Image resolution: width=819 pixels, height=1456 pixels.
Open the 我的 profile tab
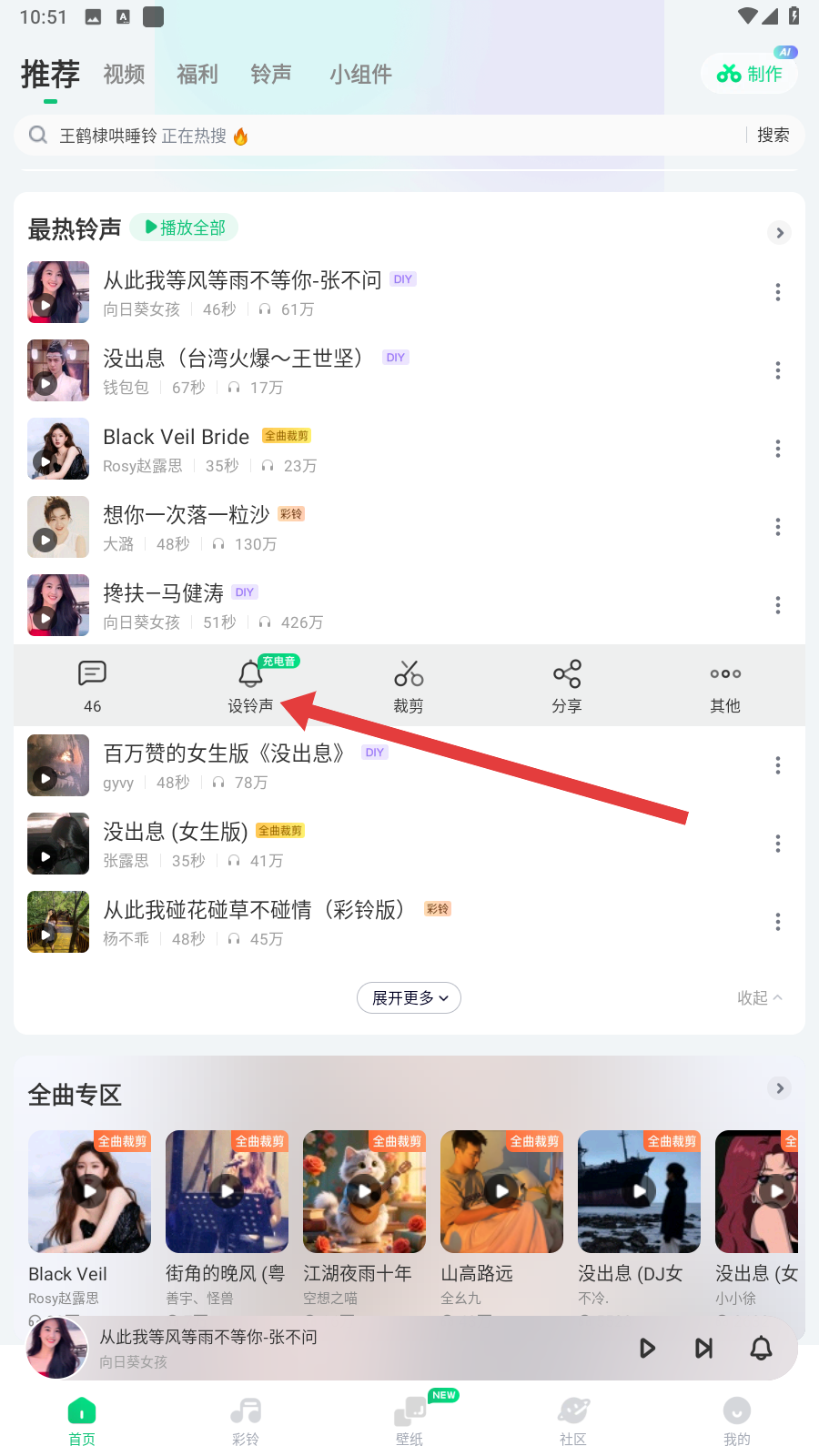(x=736, y=1420)
